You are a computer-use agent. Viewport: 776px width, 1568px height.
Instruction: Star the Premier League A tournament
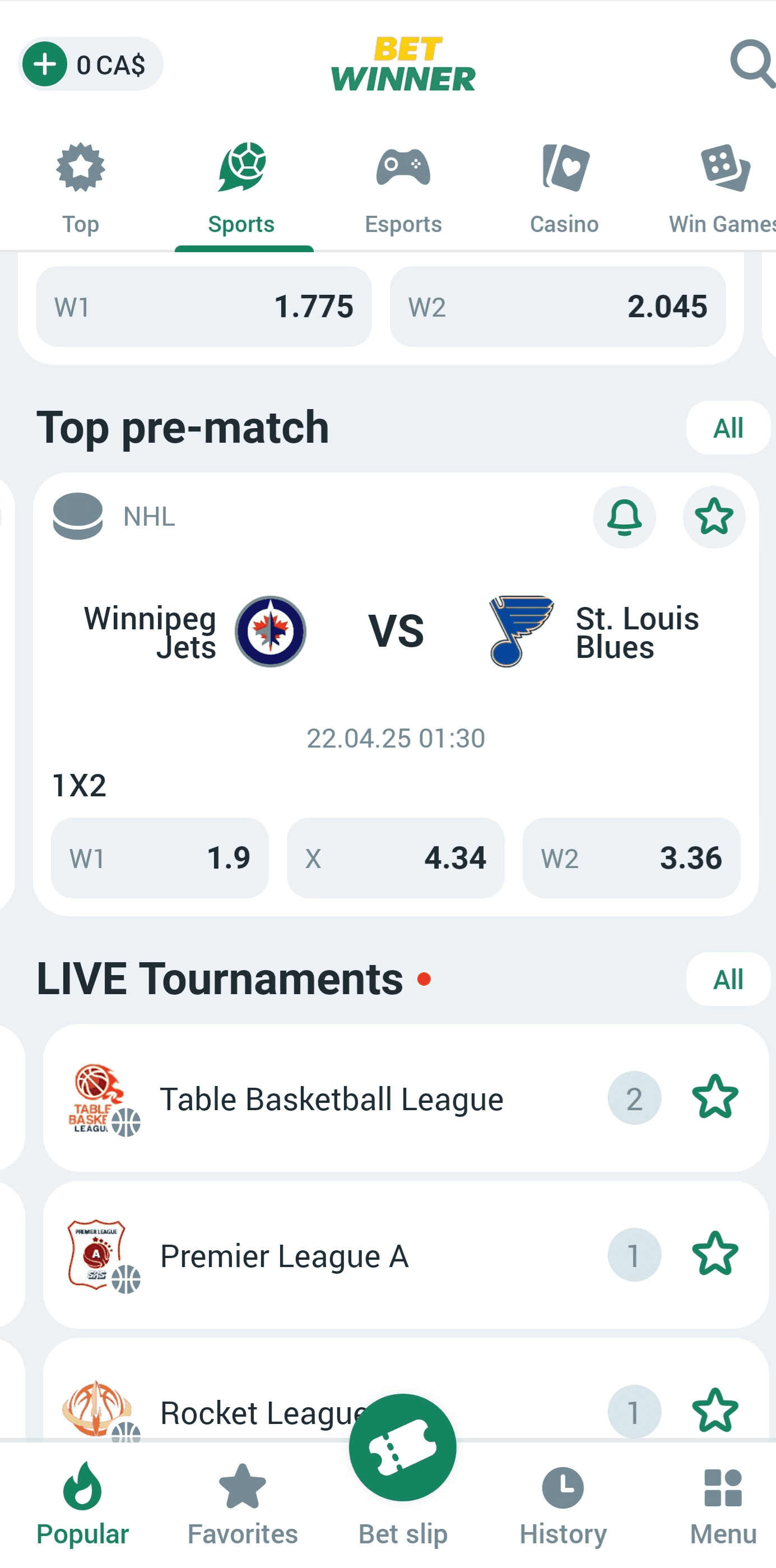click(x=715, y=1255)
